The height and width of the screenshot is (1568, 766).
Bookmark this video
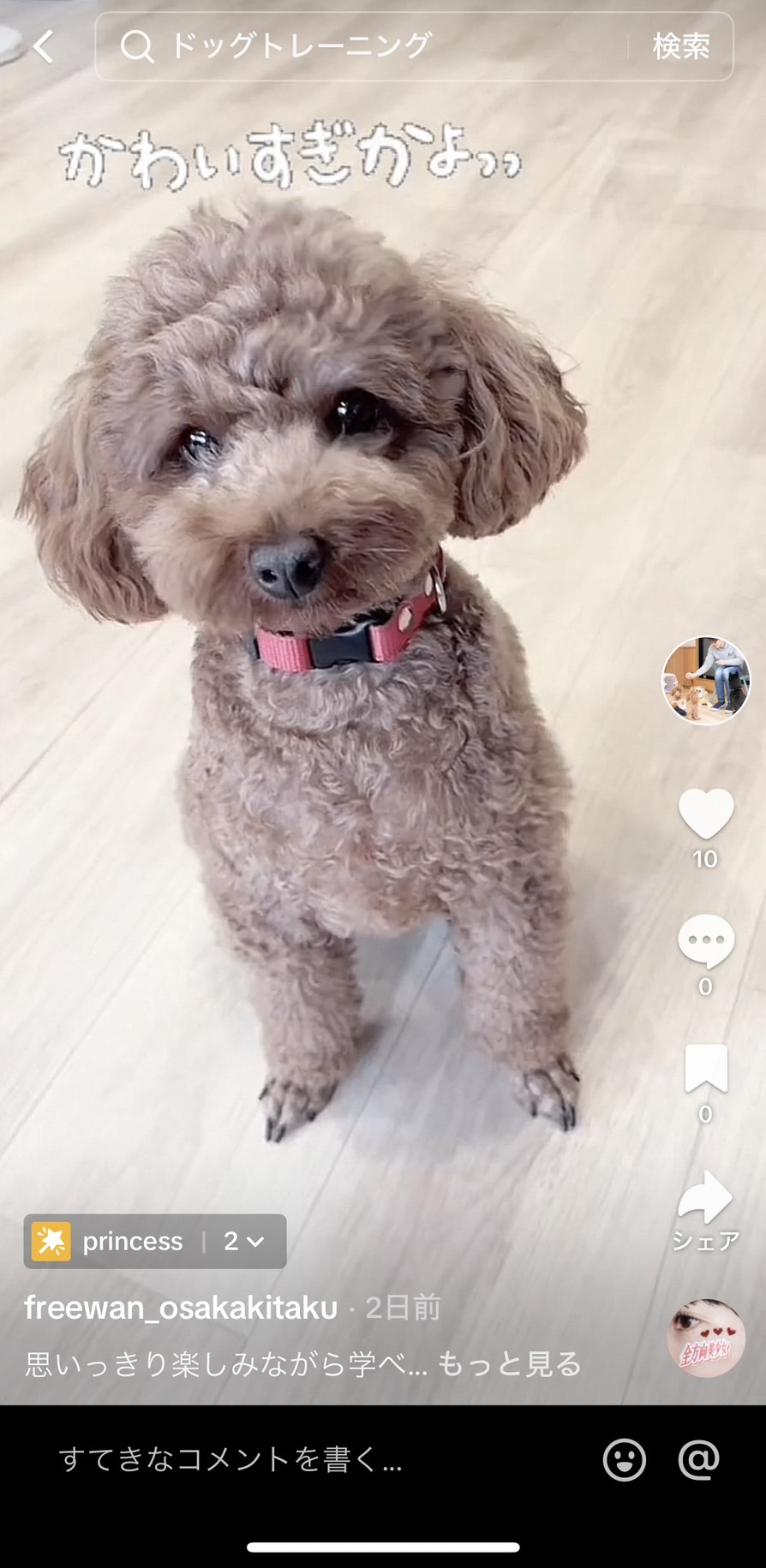coord(705,1069)
